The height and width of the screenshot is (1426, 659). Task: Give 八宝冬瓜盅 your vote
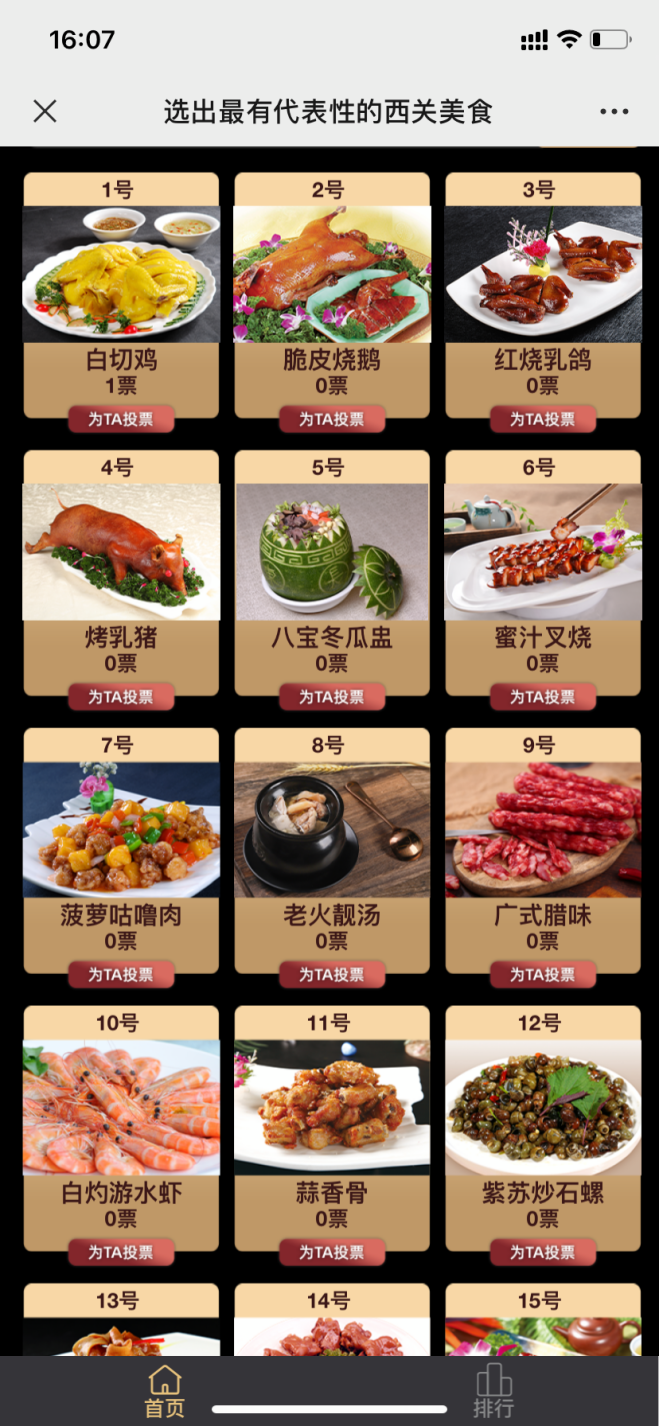pyautogui.click(x=332, y=697)
